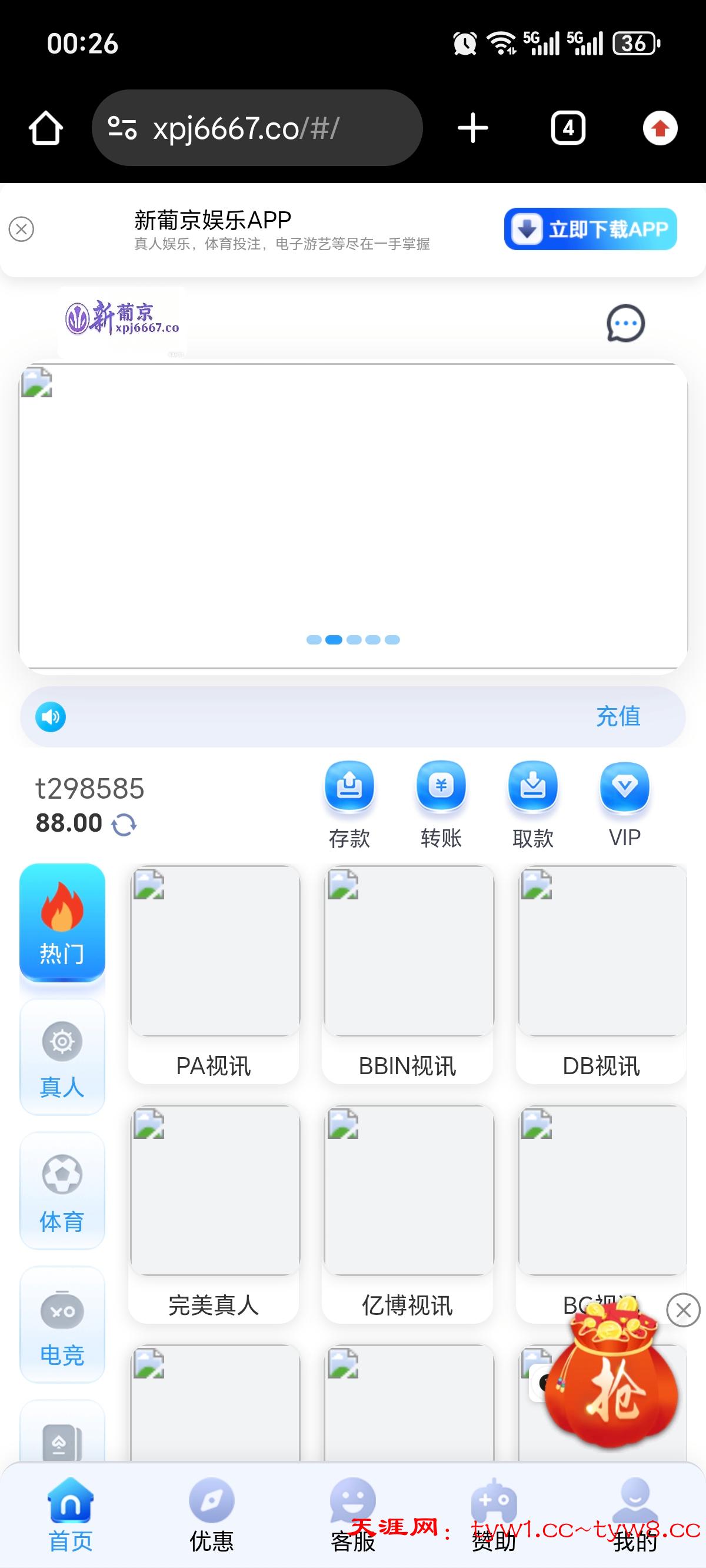706x1568 pixels.
Task: Tap the browser address bar
Action: coord(255,127)
